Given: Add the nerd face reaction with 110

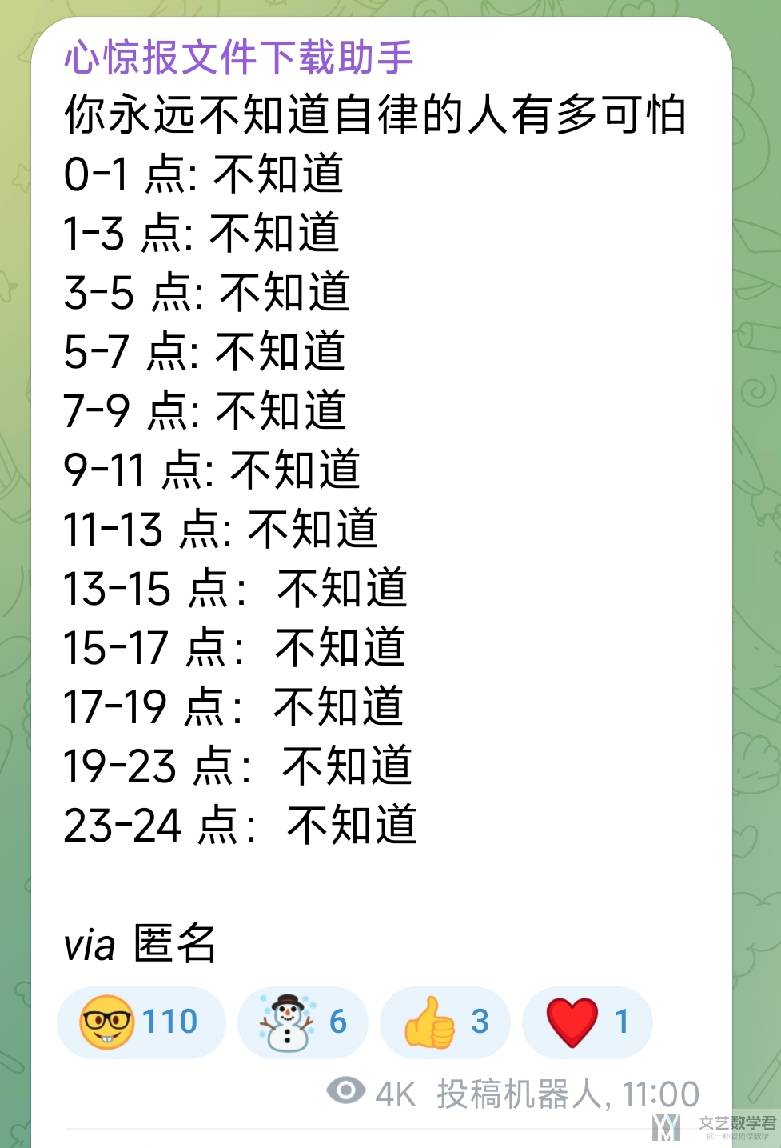Looking at the screenshot, I should [141, 1022].
